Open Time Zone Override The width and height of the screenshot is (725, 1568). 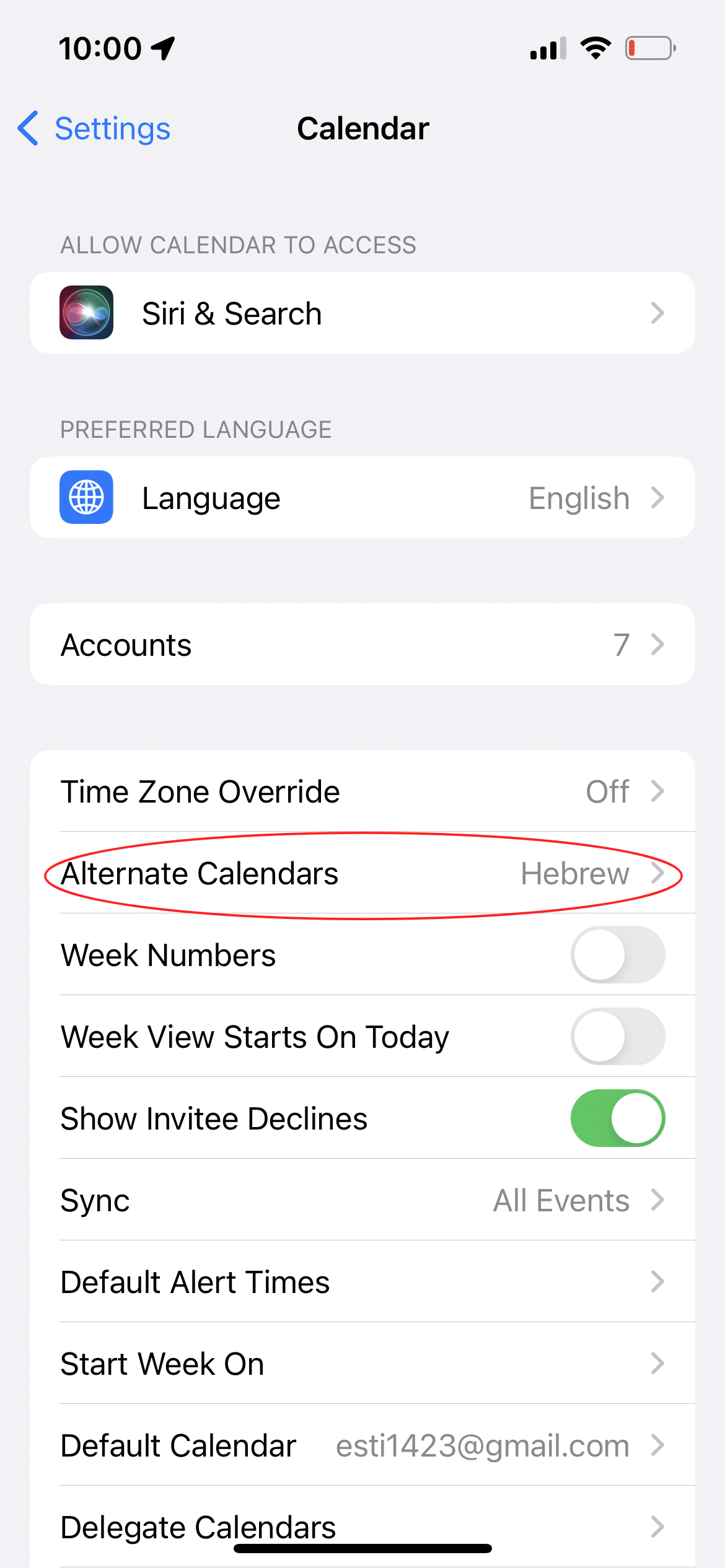pyautogui.click(x=362, y=791)
